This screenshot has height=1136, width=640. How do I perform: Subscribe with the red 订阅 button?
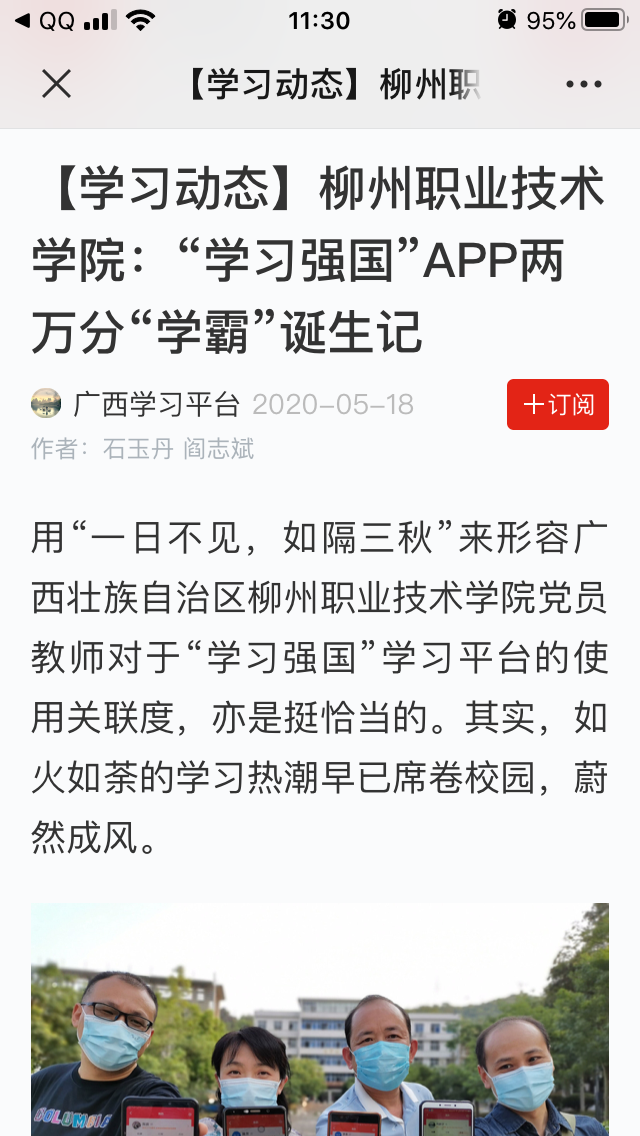(558, 405)
